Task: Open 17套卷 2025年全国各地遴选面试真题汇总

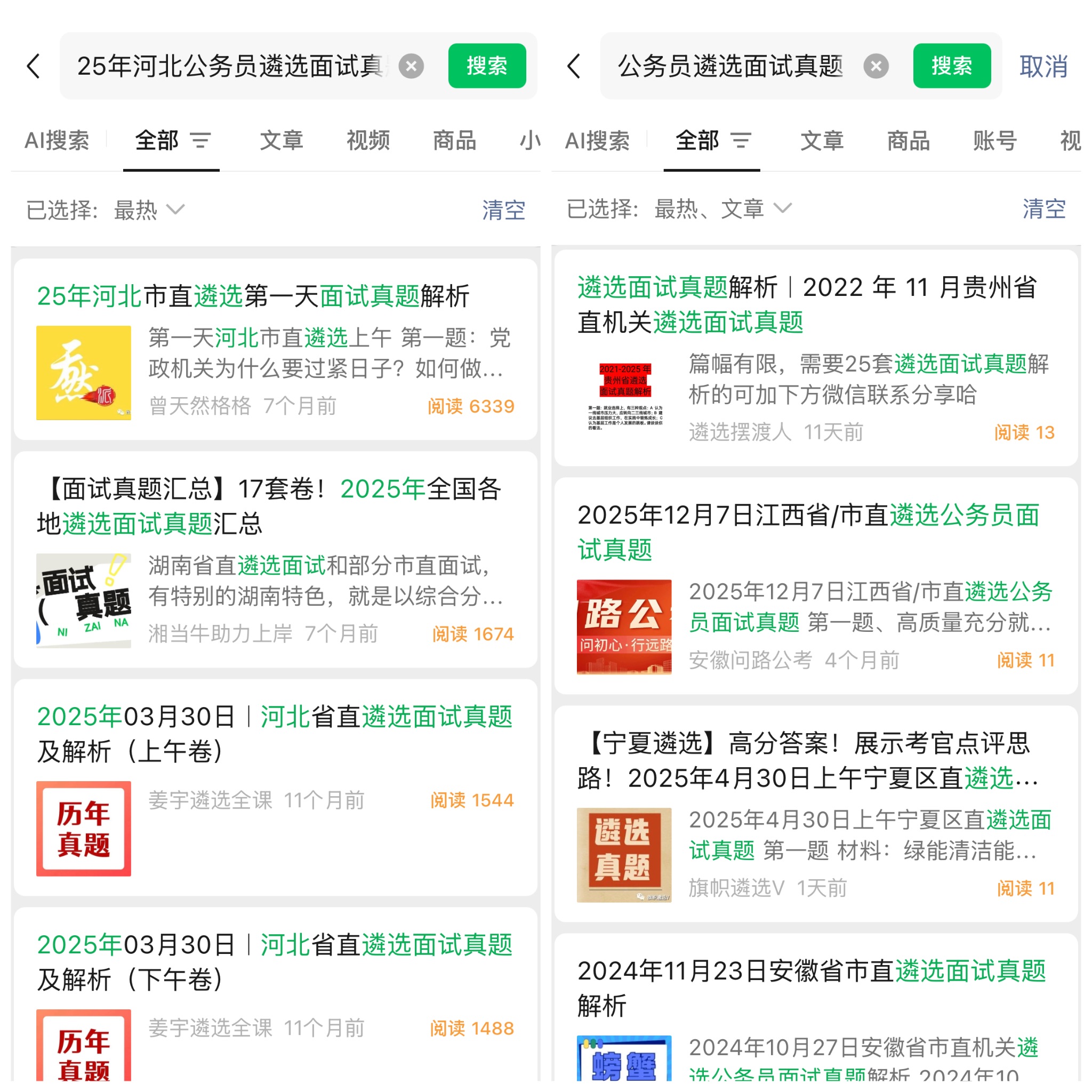Action: tap(269, 506)
